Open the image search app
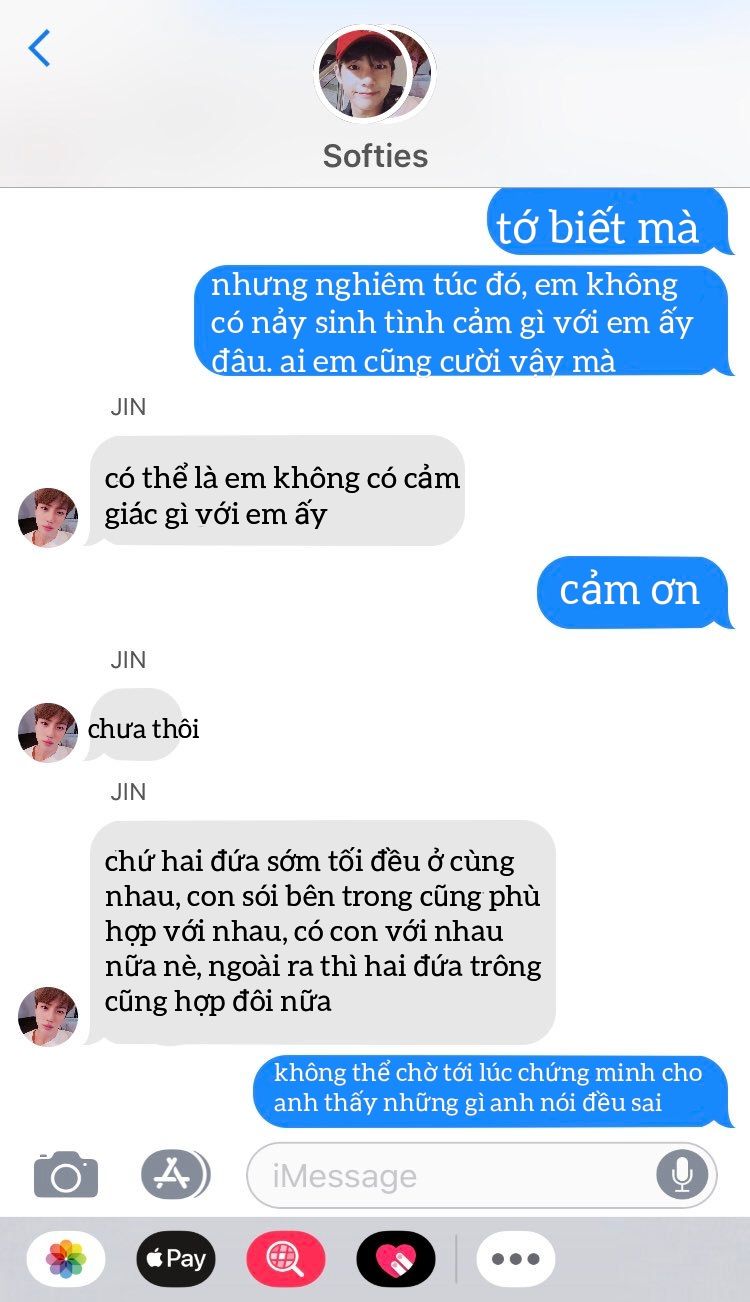This screenshot has height=1302, width=750. point(286,1259)
